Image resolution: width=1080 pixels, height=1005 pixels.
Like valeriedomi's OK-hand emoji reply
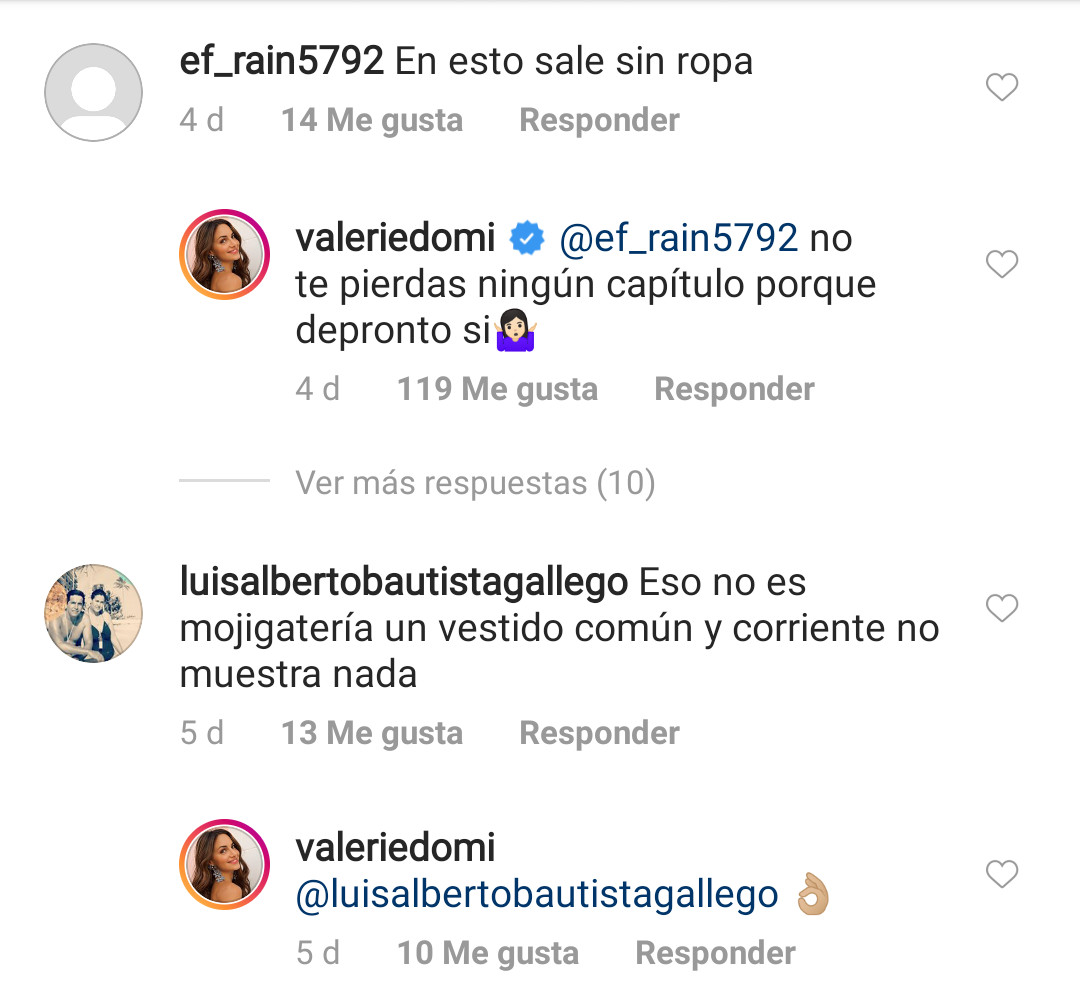click(x=1001, y=875)
